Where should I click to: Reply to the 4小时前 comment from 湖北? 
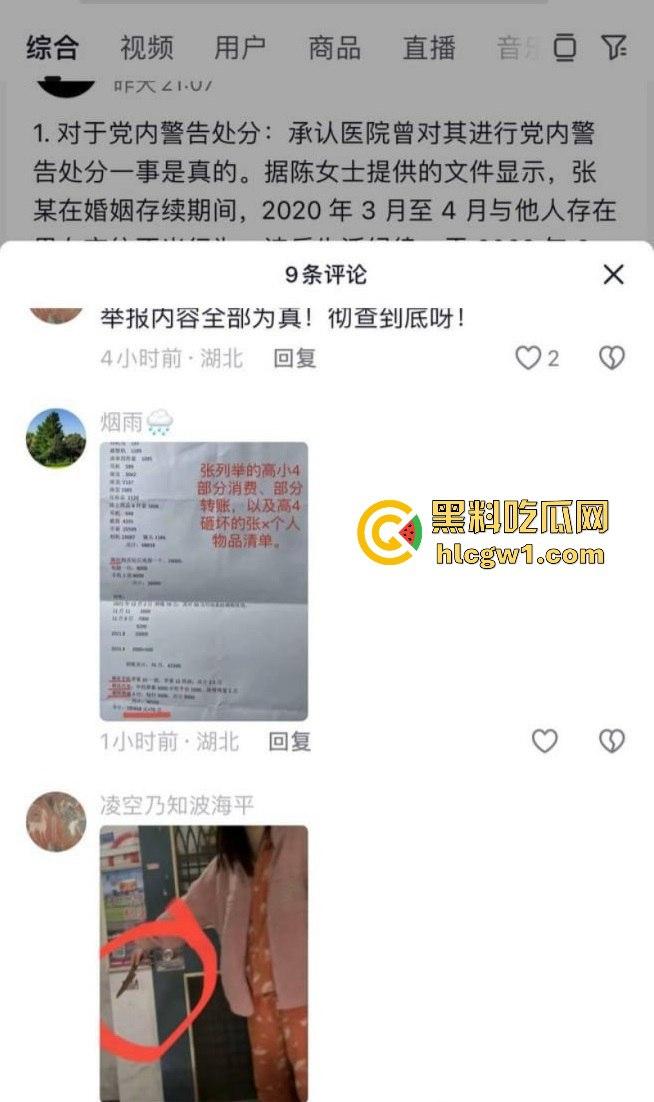tap(295, 358)
